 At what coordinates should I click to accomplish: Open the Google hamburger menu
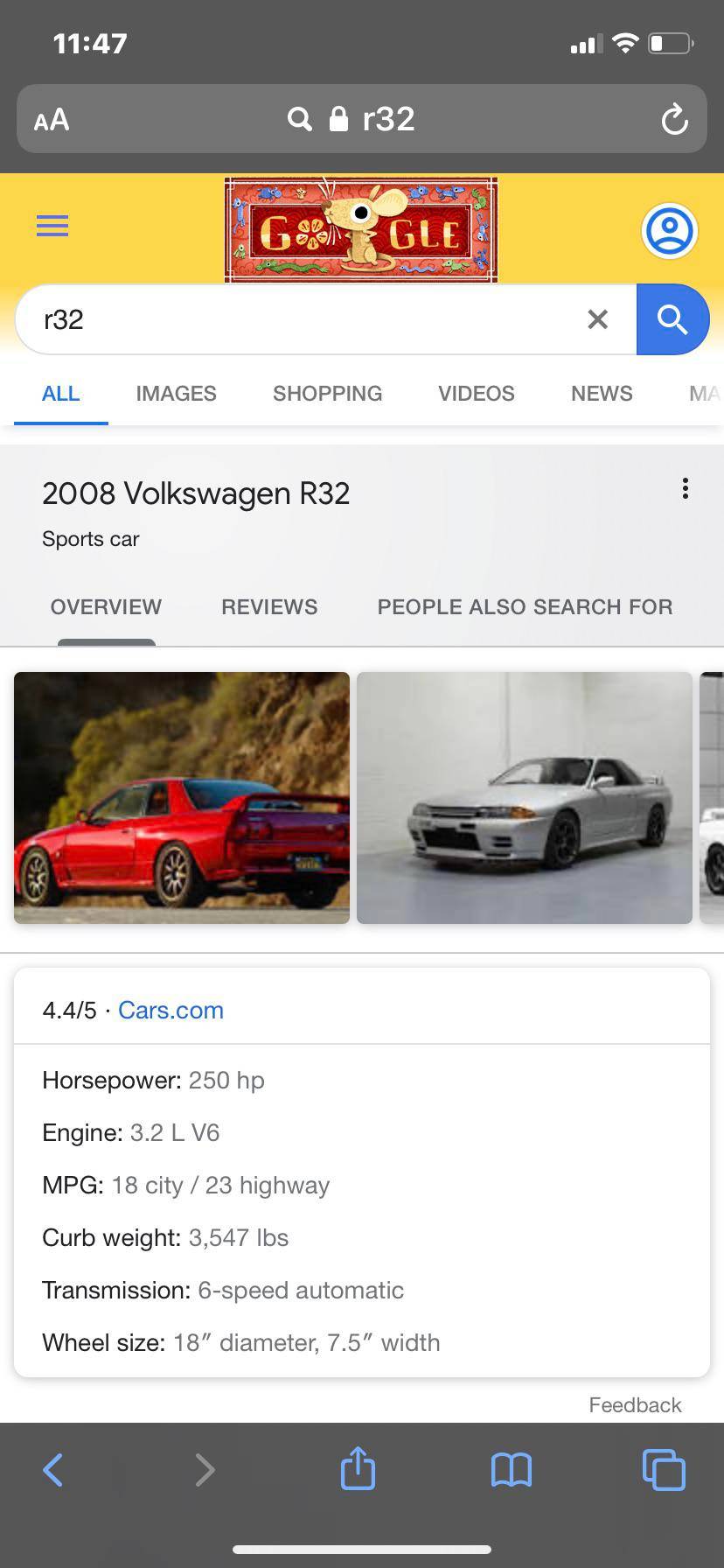tap(52, 227)
